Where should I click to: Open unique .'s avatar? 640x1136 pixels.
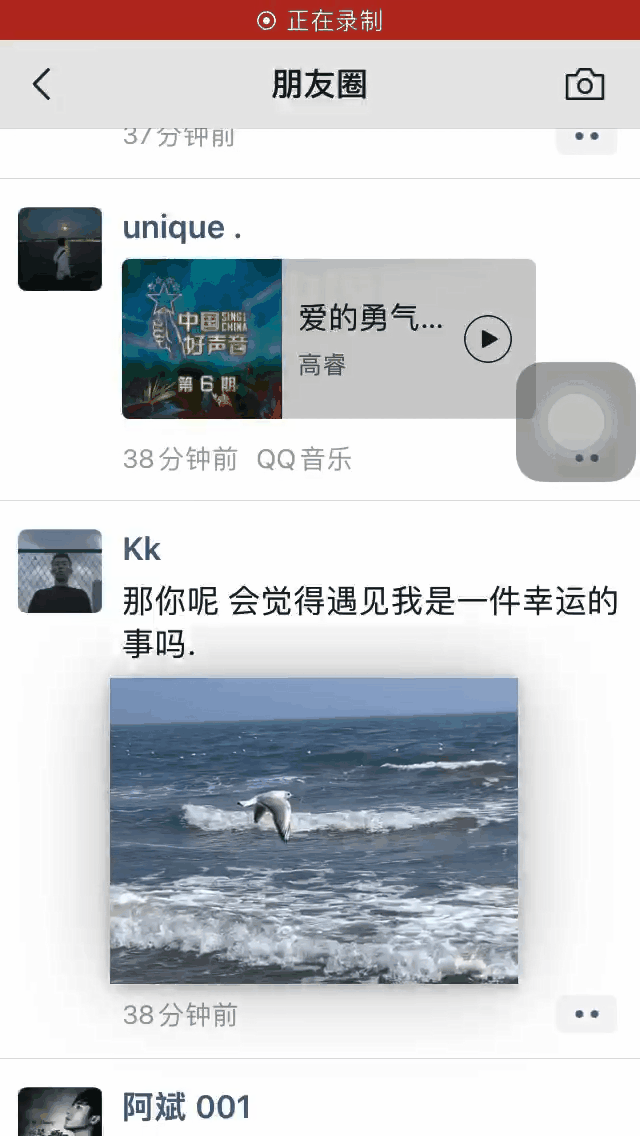pos(60,249)
